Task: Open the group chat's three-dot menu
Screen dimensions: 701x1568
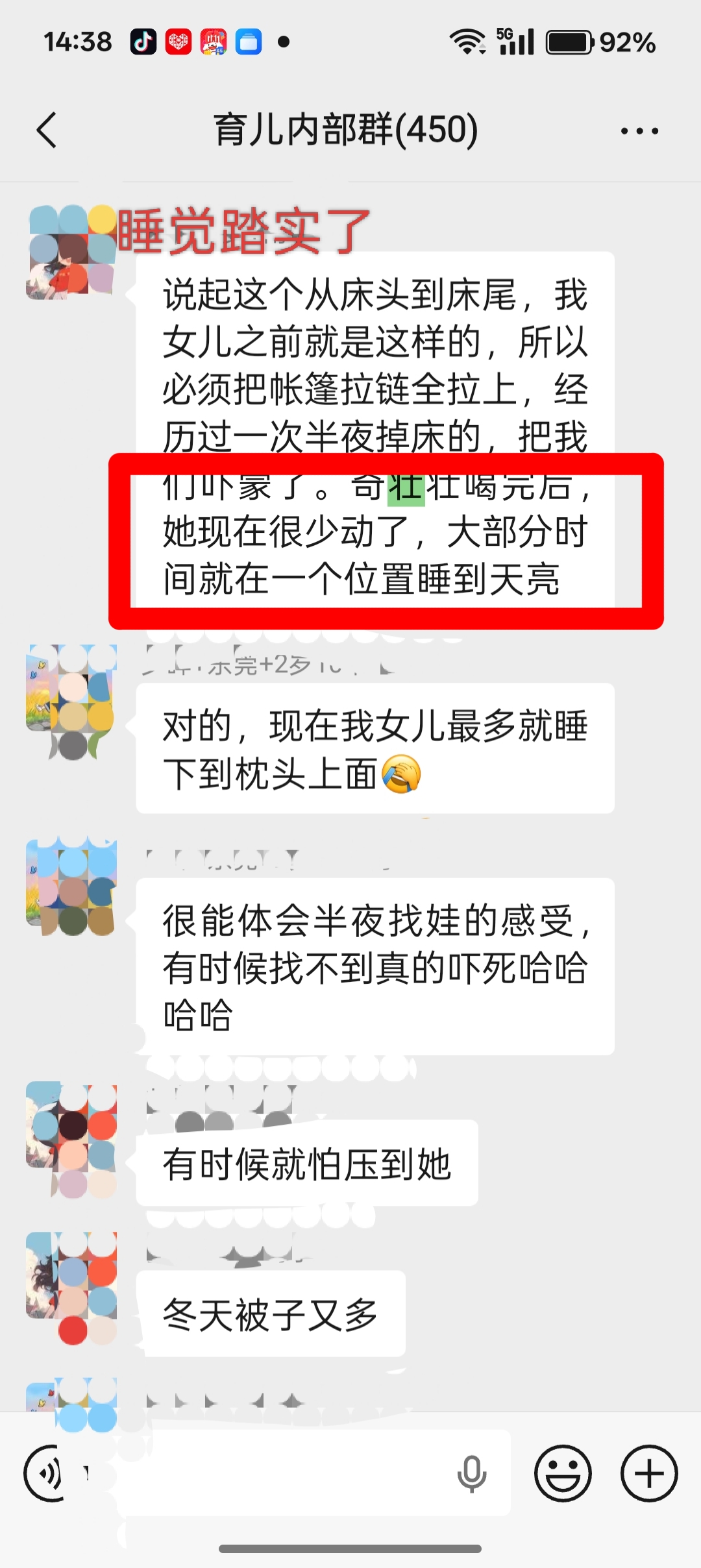Action: point(639,131)
